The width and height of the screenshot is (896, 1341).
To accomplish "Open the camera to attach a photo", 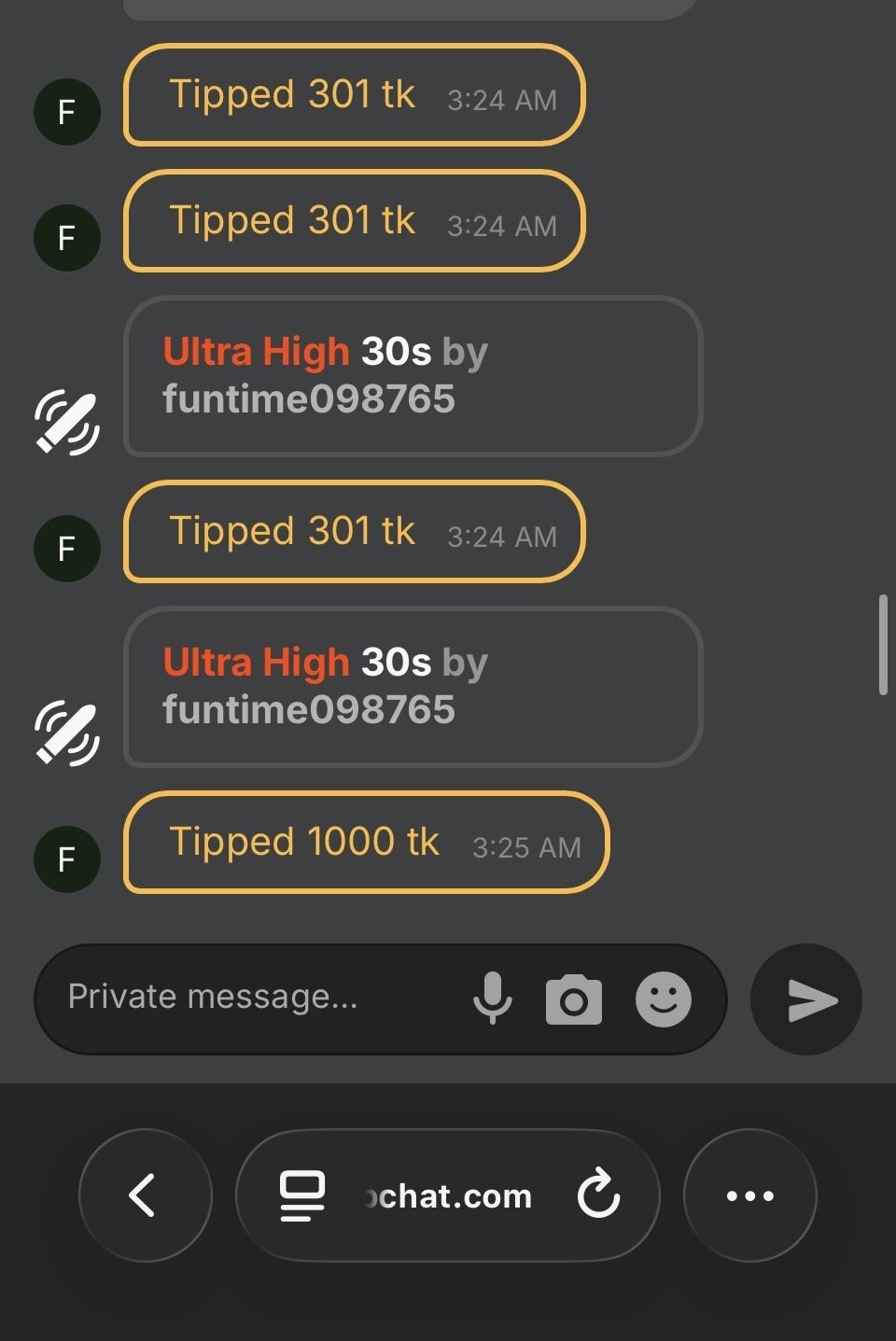I will [x=573, y=1000].
